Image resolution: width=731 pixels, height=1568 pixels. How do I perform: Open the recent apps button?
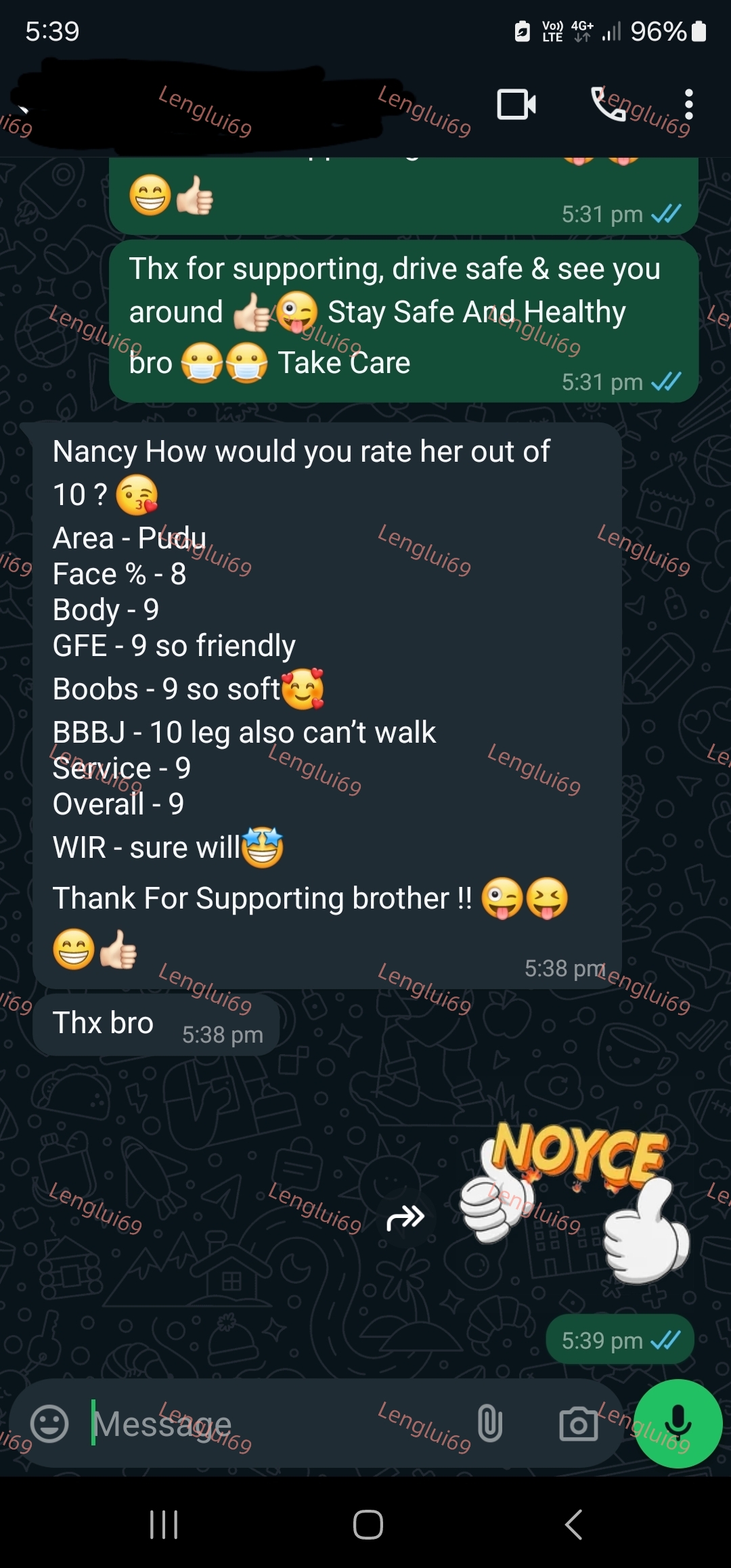tap(164, 1525)
